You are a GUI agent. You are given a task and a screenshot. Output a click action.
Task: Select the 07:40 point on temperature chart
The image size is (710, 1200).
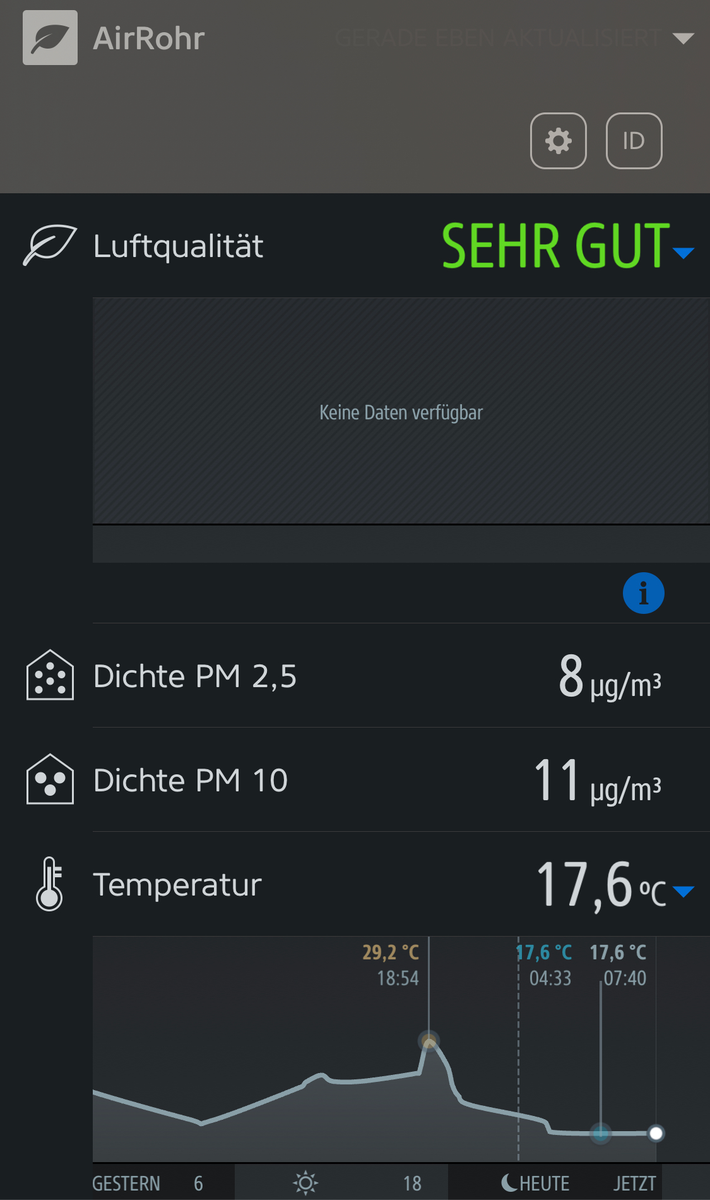(600, 1133)
